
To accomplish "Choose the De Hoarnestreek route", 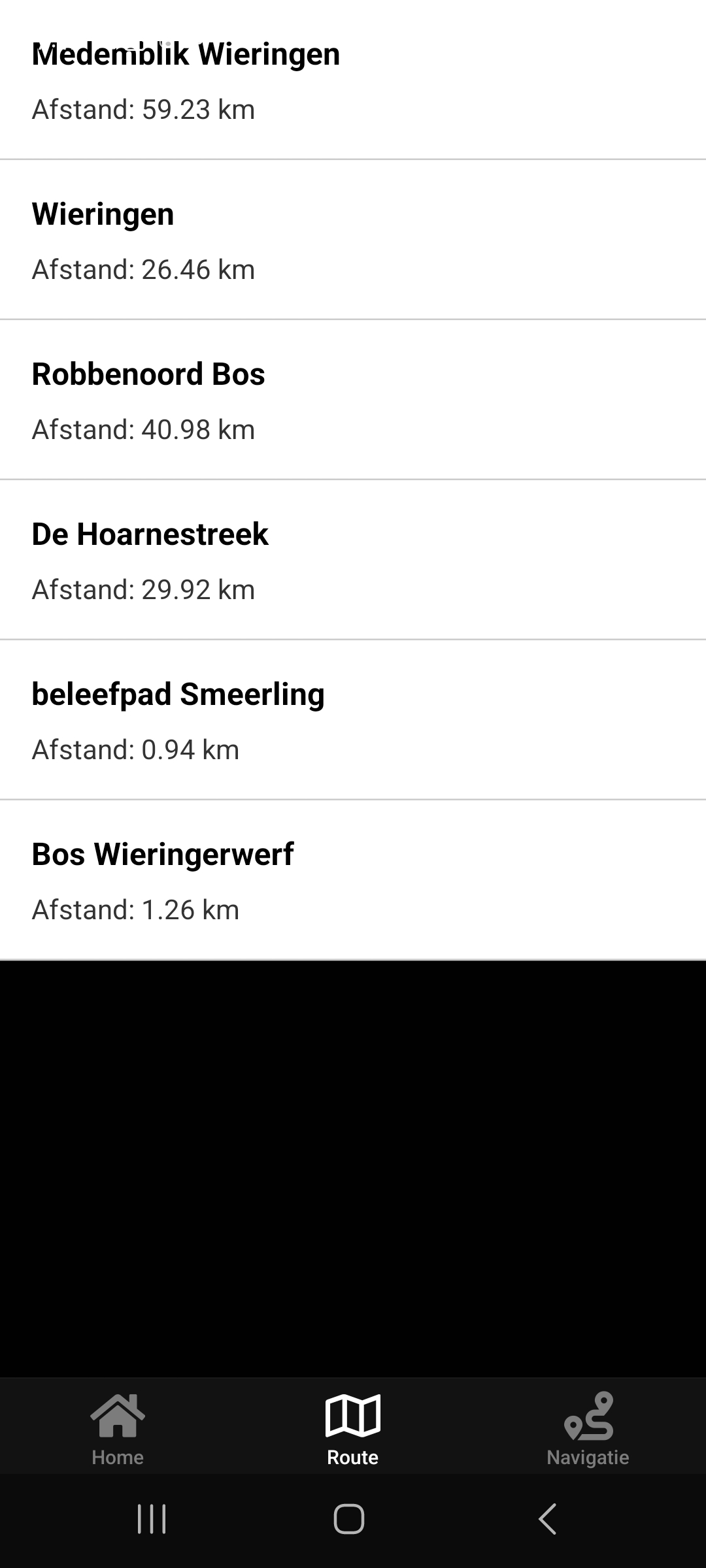I will coord(353,561).
